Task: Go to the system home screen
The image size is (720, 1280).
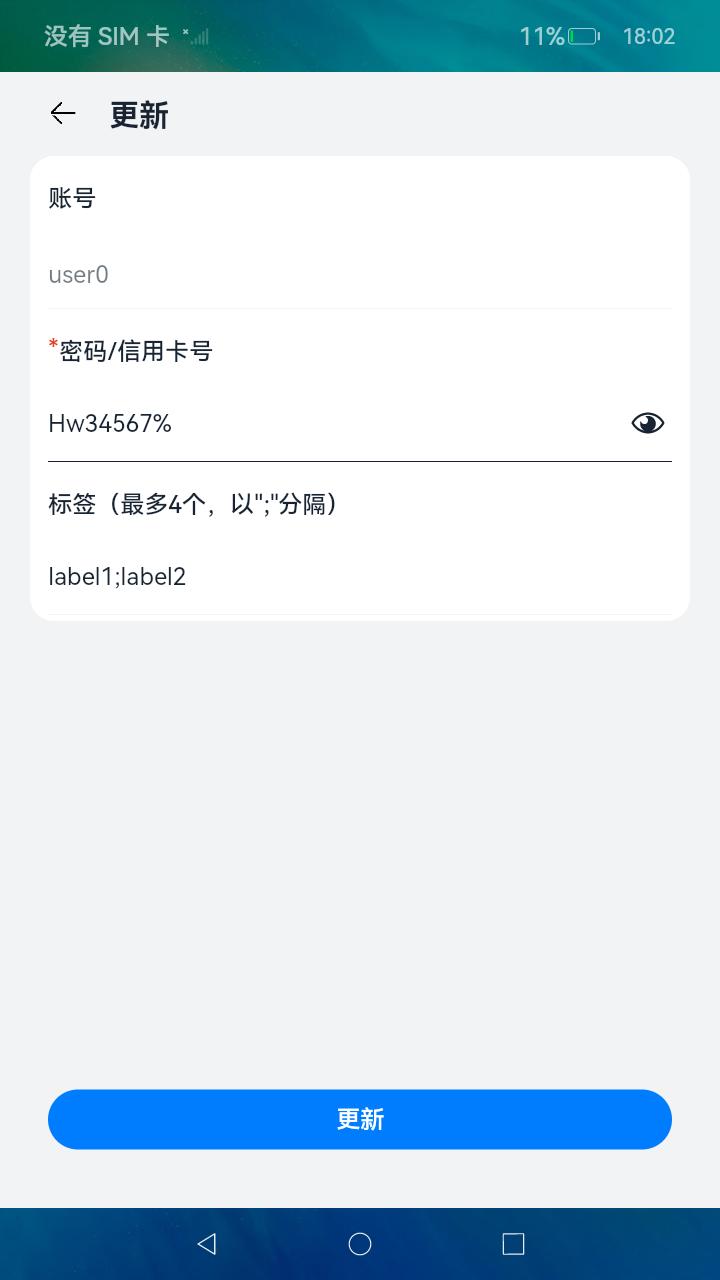Action: pyautogui.click(x=360, y=1243)
